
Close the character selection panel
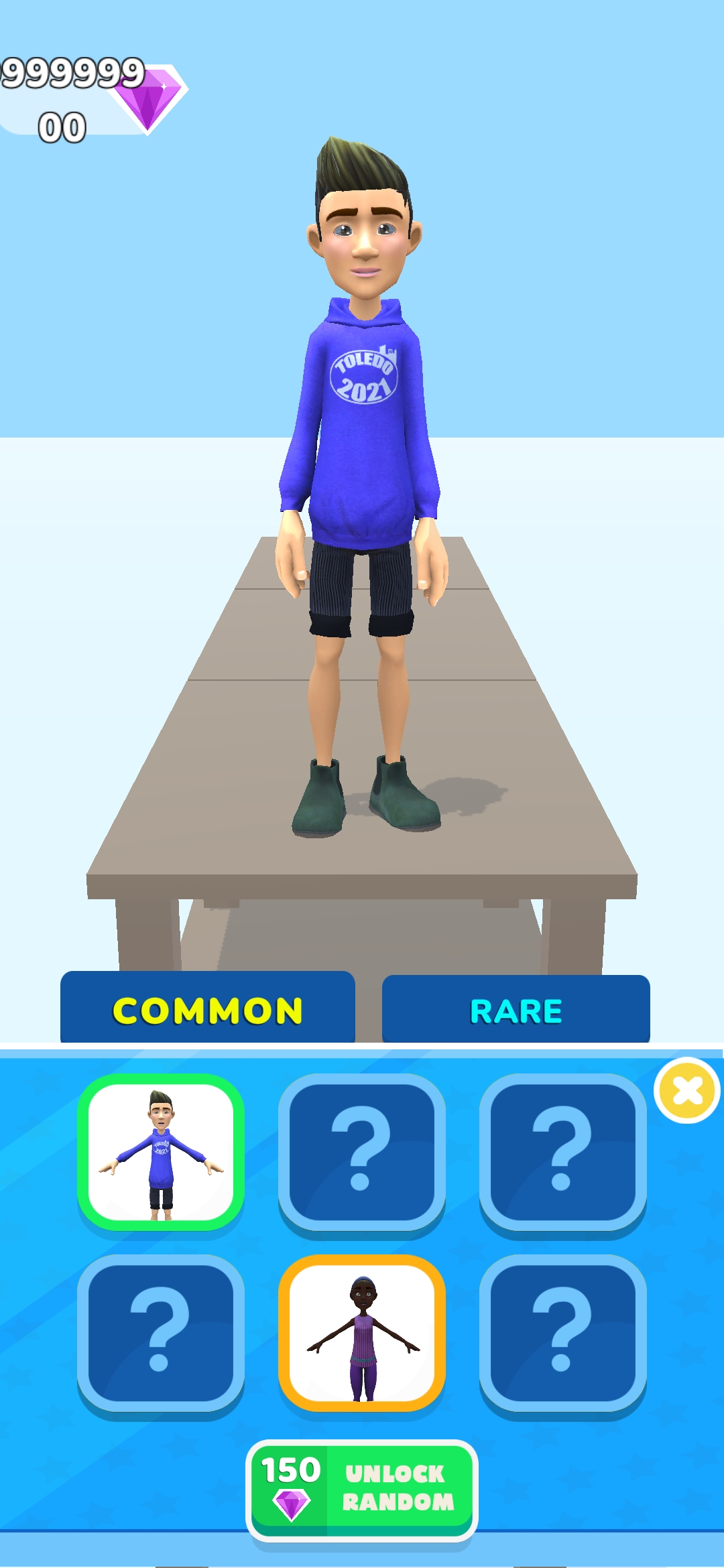pyautogui.click(x=686, y=1090)
